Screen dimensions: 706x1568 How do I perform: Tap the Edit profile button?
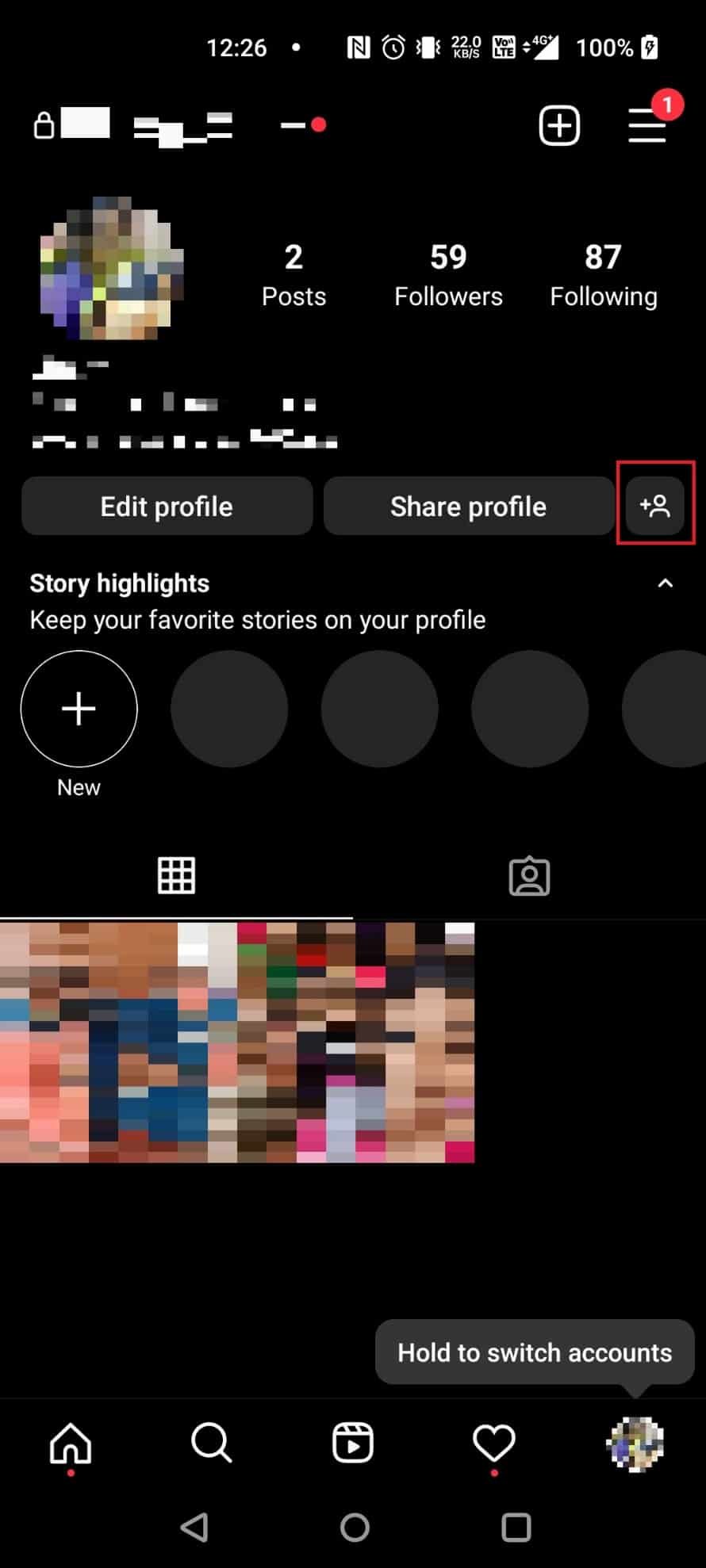[167, 506]
